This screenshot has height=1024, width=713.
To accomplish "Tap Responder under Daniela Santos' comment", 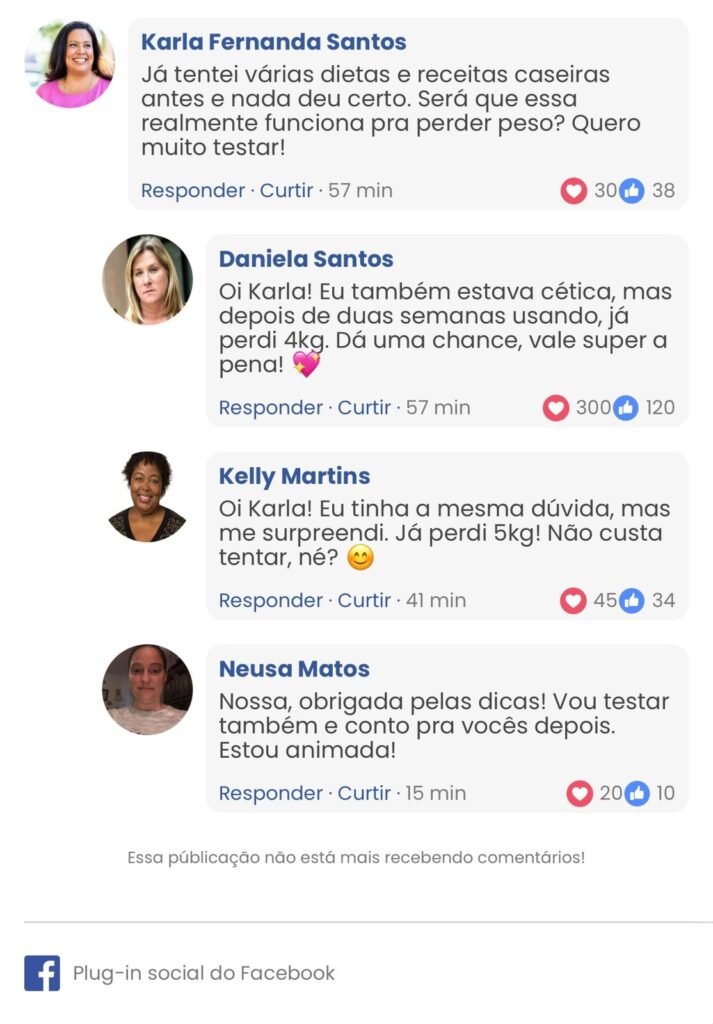I will [270, 407].
